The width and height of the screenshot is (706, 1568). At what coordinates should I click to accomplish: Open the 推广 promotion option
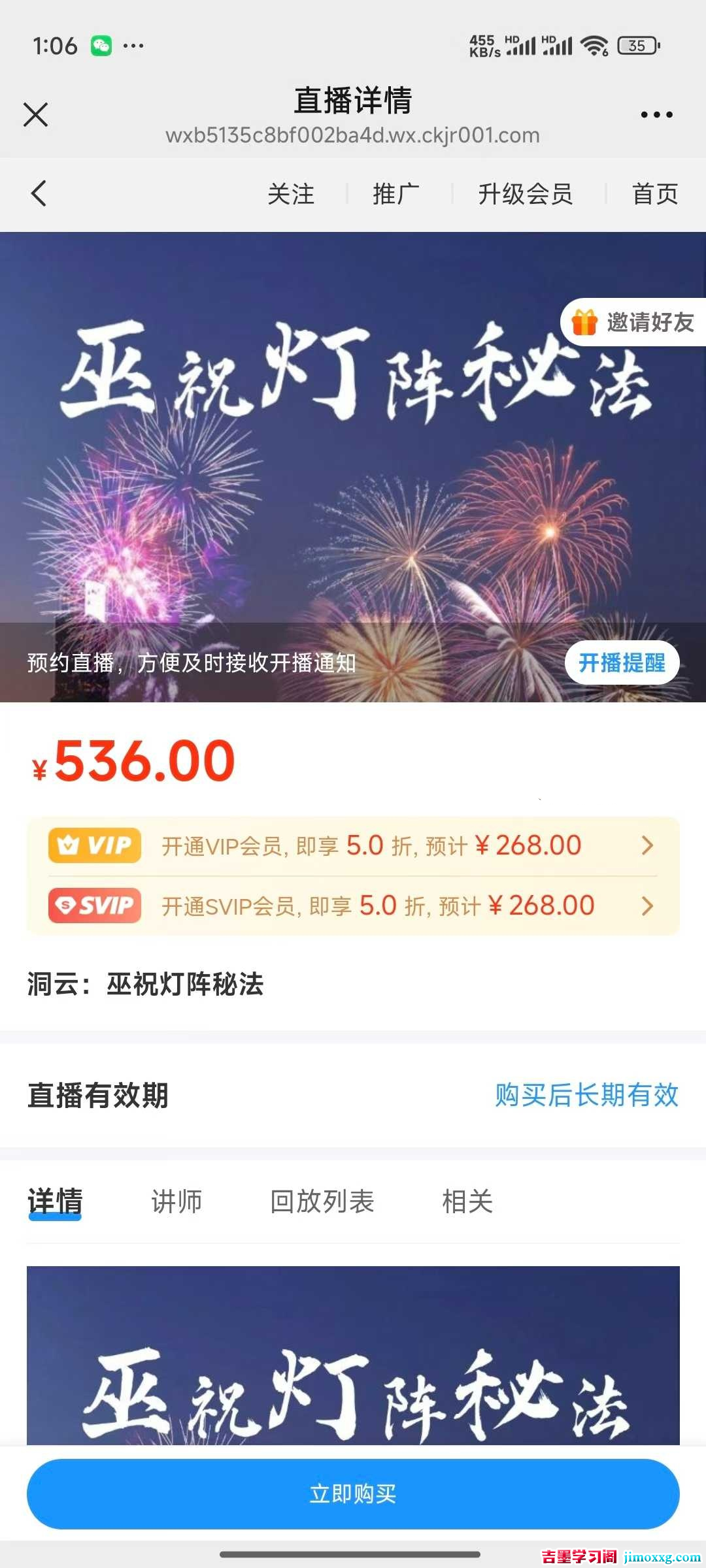click(x=396, y=194)
